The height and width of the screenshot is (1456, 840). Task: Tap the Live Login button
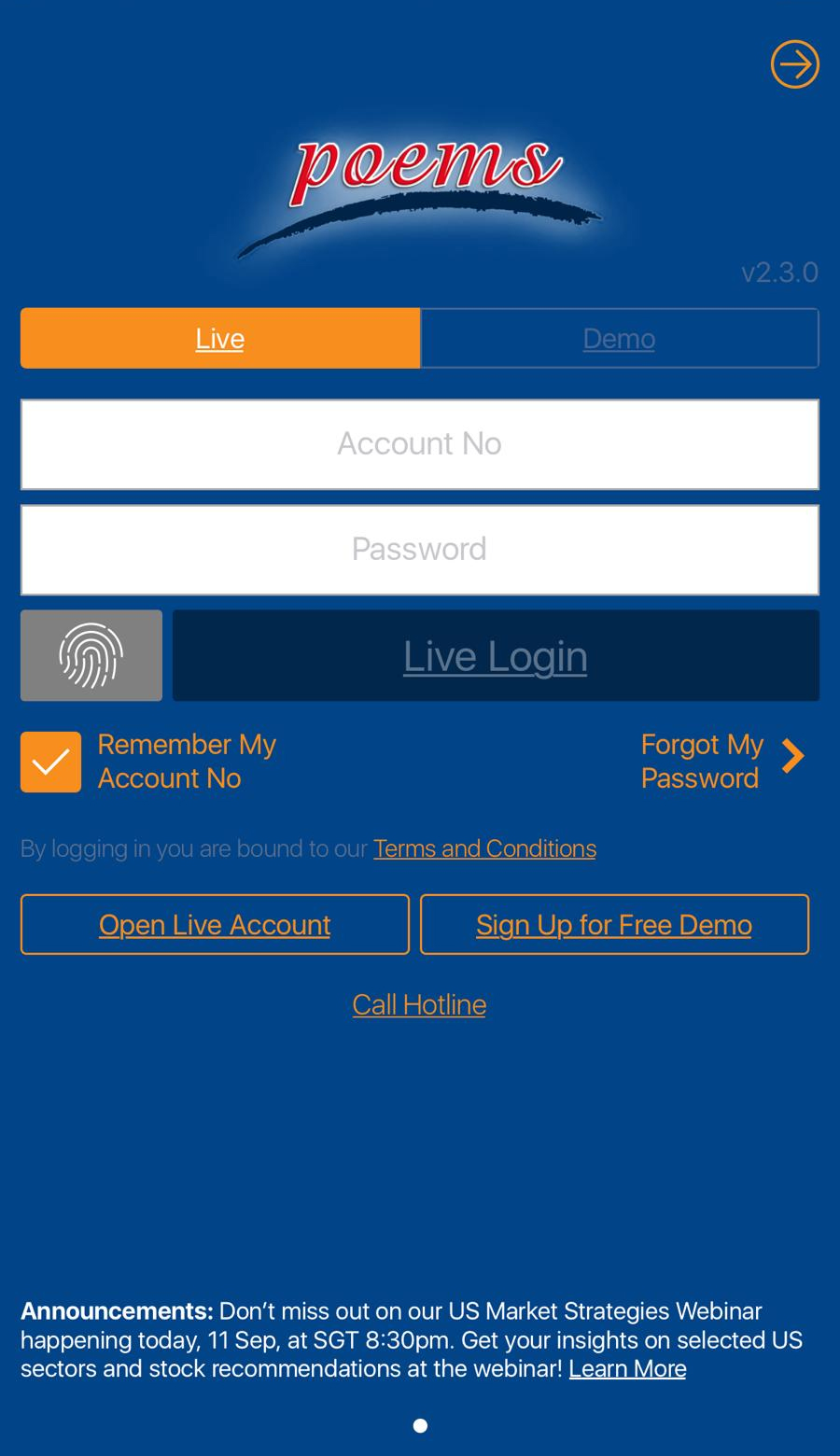tap(496, 655)
